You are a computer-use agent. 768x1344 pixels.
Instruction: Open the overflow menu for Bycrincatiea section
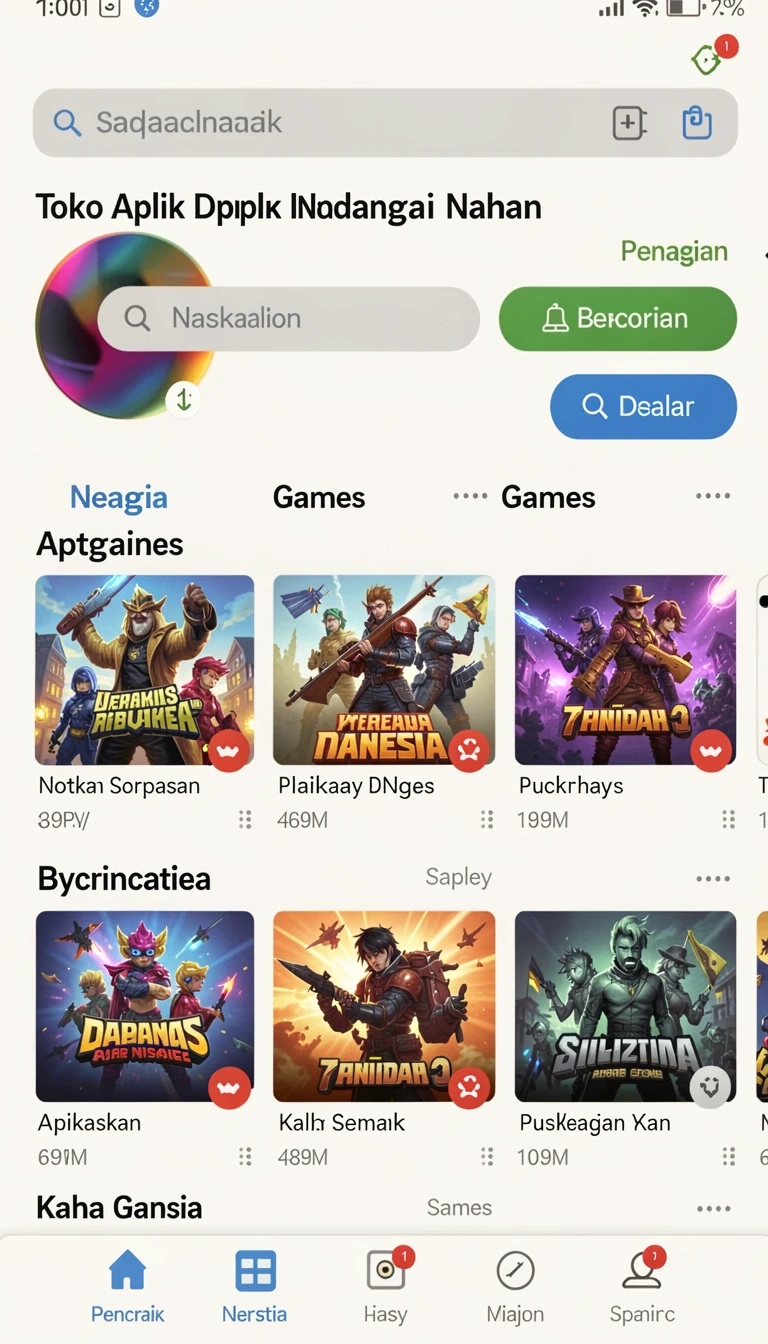713,879
